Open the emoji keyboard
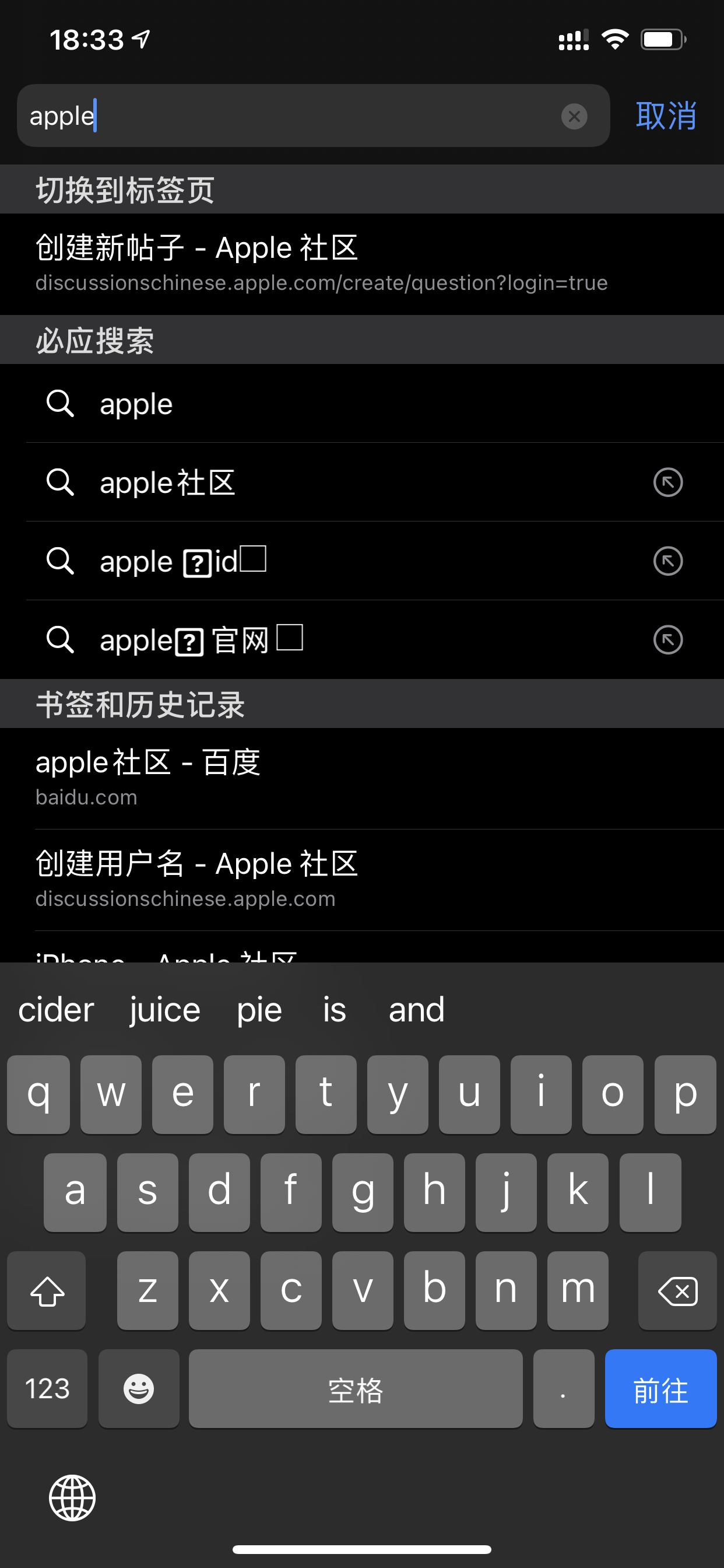 click(x=139, y=1388)
